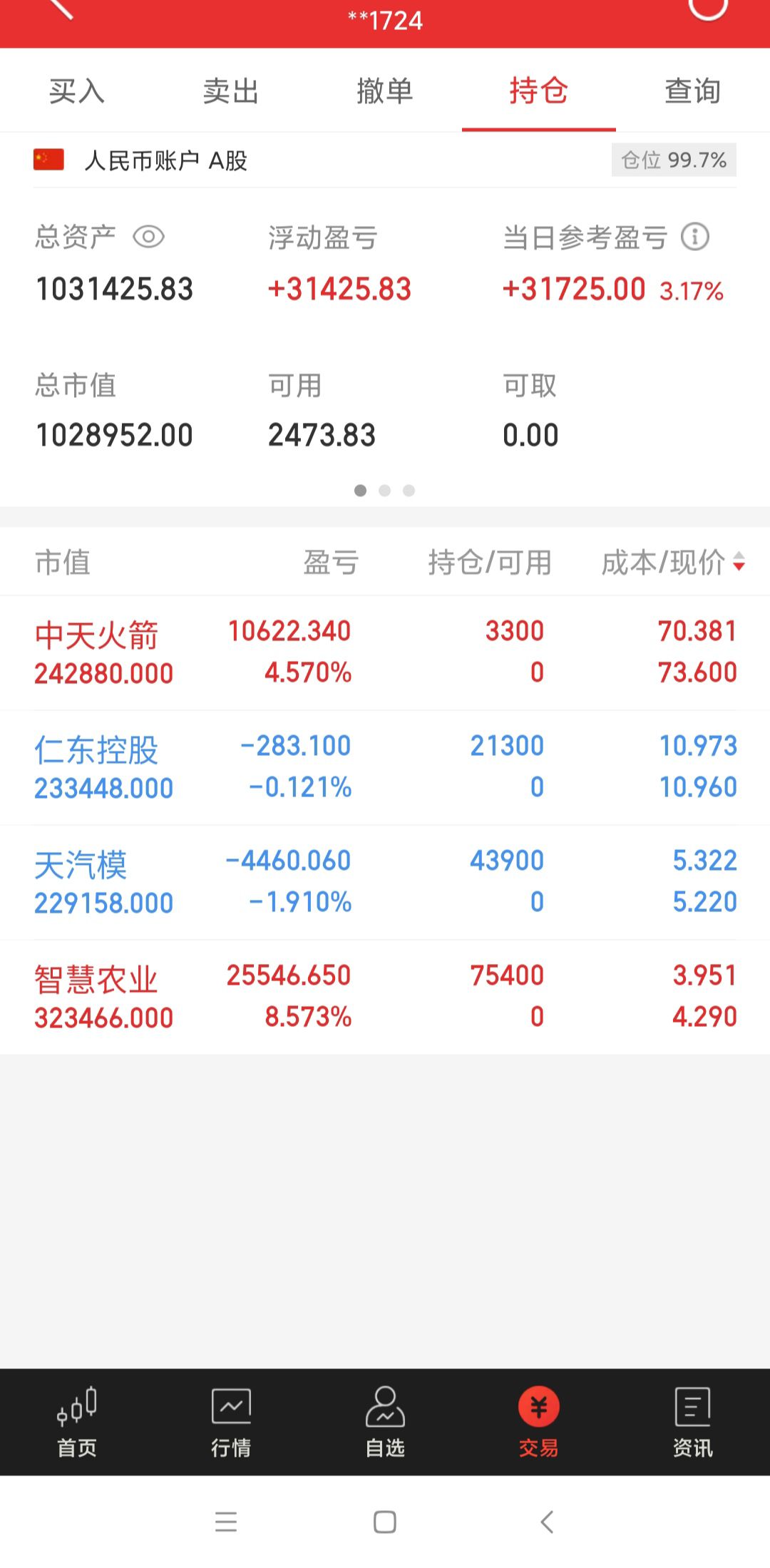Tap the 仓位 99.7% badge

pyautogui.click(x=674, y=160)
